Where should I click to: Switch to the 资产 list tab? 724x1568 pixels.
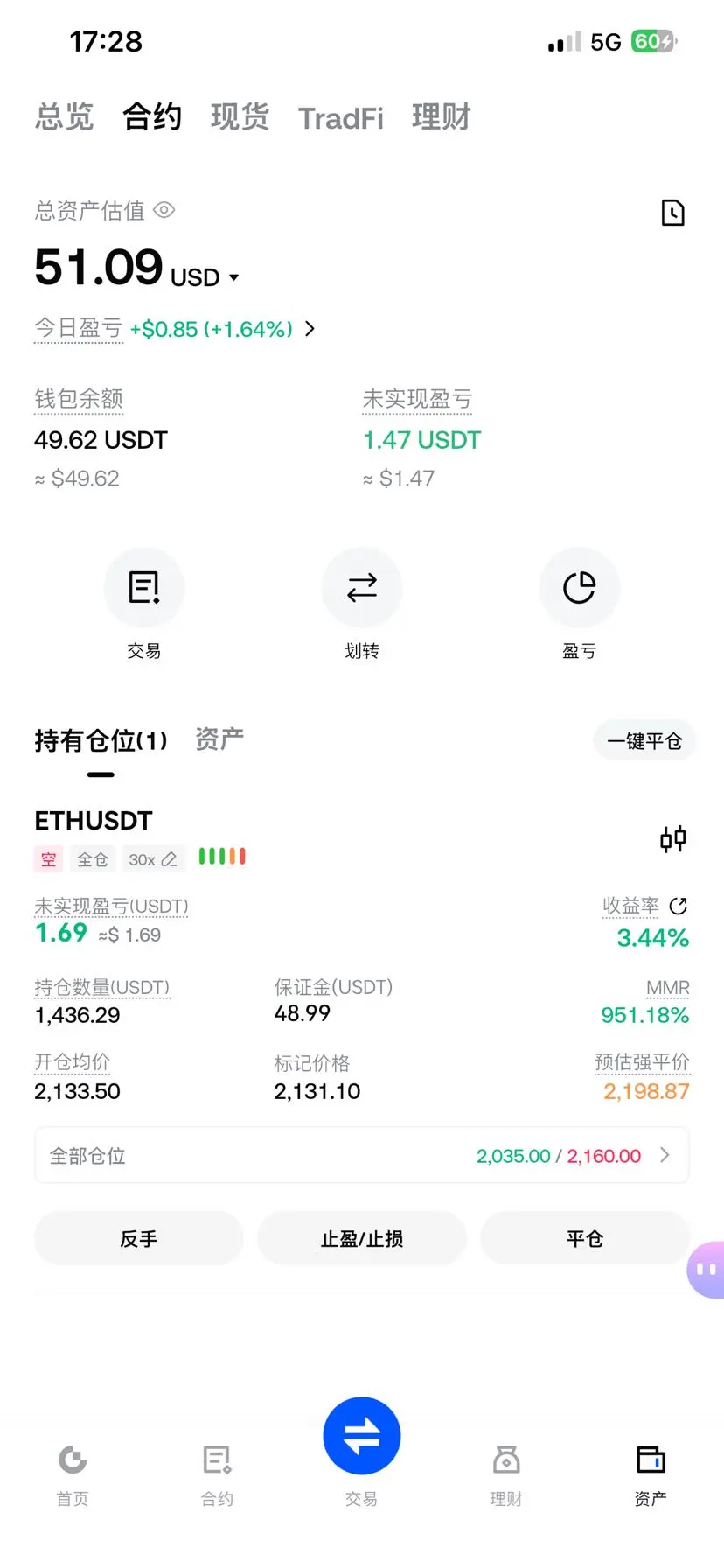[219, 739]
